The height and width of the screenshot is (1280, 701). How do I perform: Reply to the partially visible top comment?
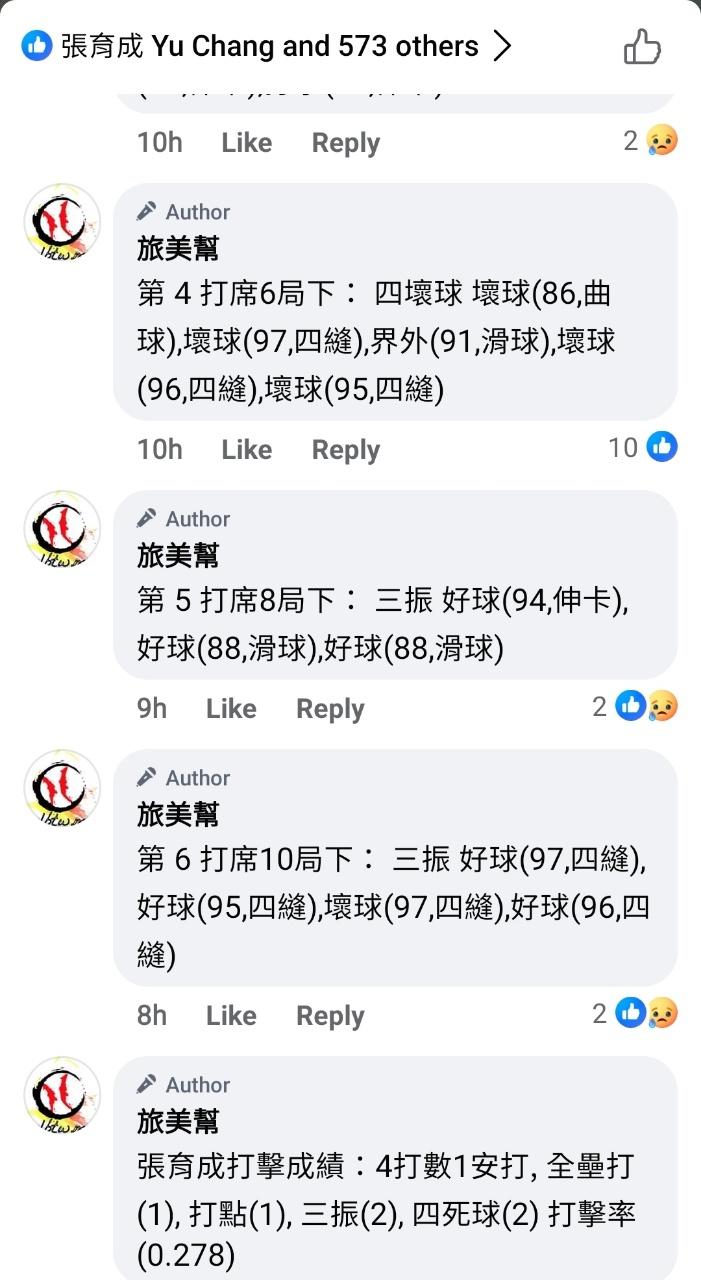345,143
